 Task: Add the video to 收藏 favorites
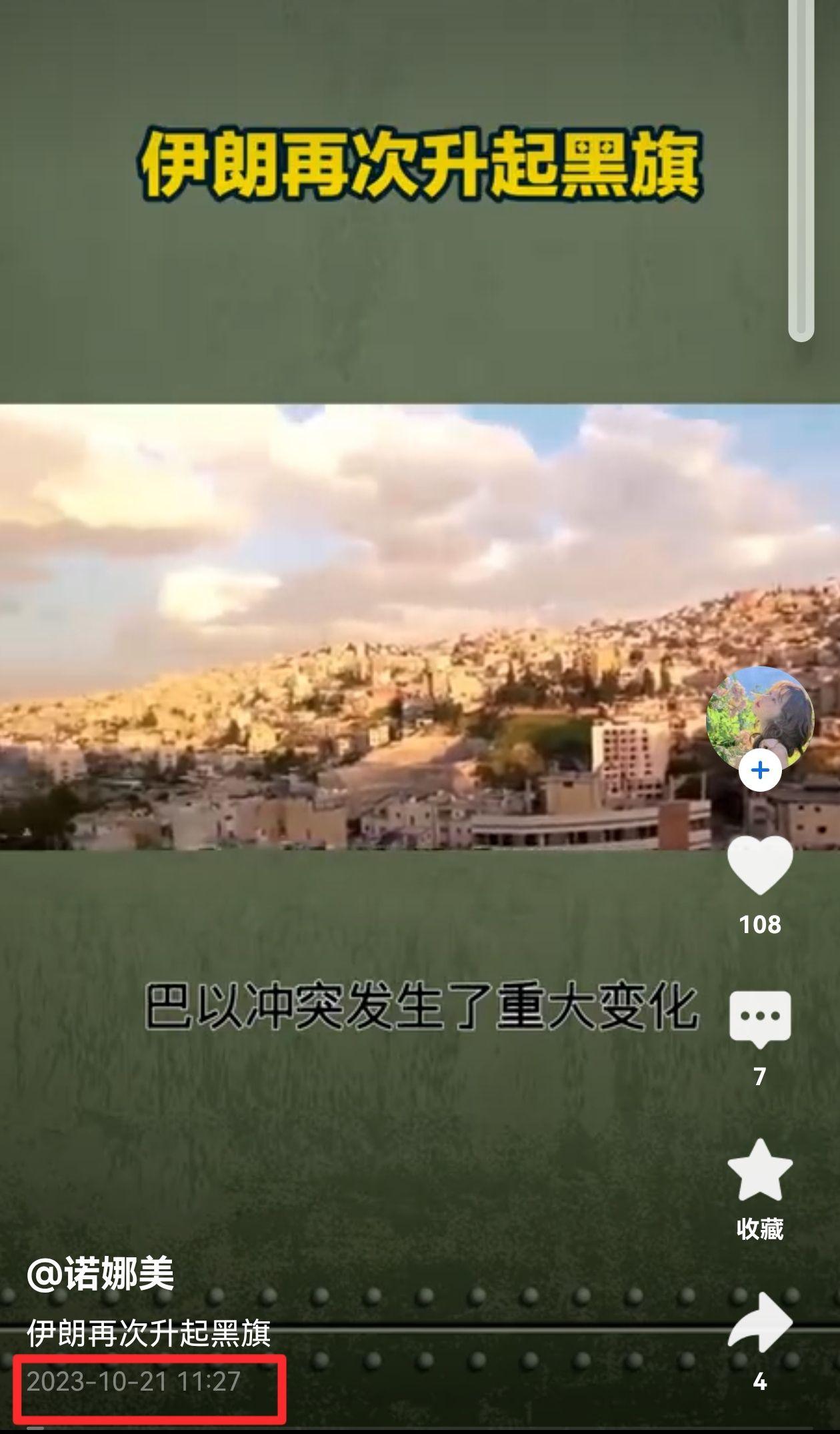click(759, 1171)
